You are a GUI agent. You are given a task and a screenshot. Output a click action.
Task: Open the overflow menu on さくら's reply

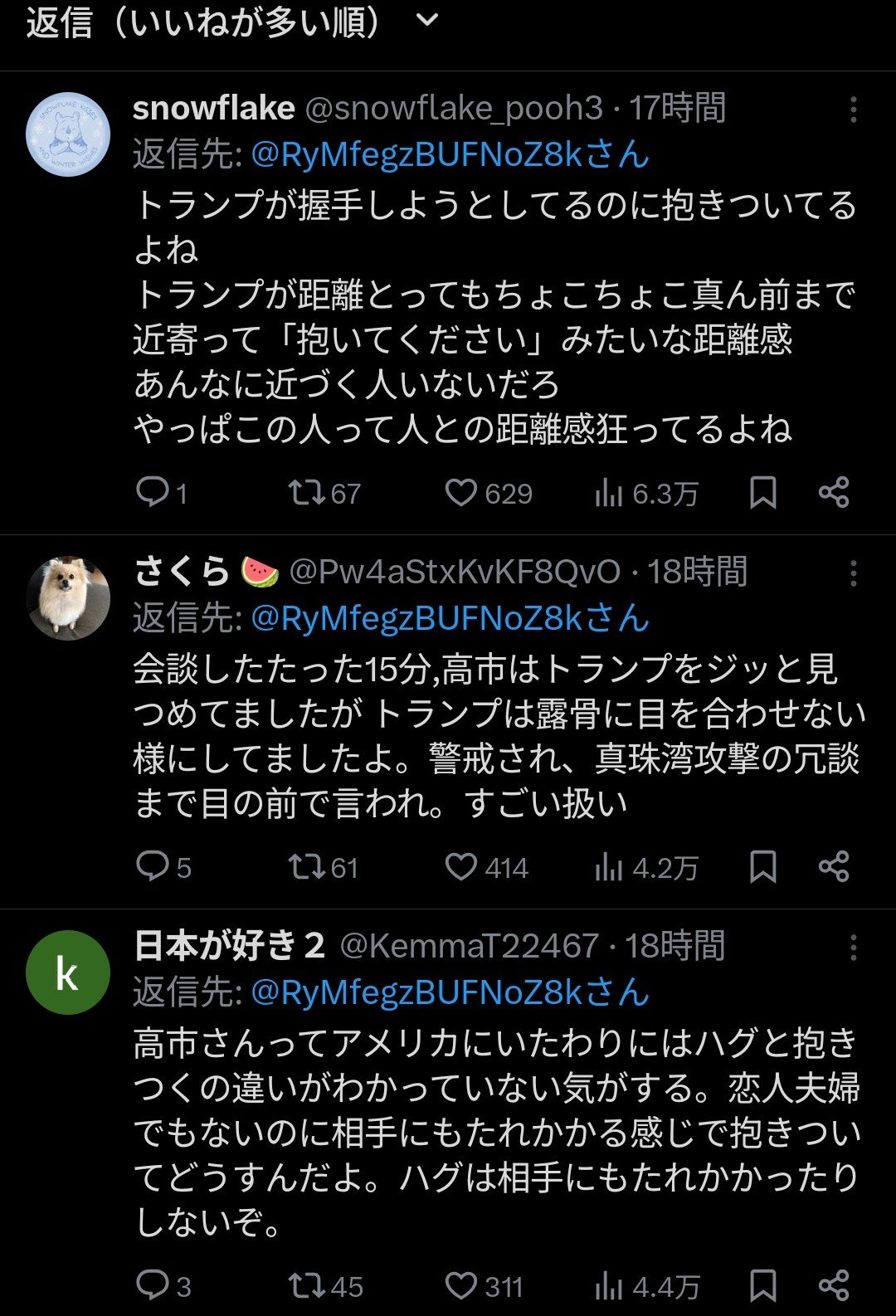click(854, 573)
